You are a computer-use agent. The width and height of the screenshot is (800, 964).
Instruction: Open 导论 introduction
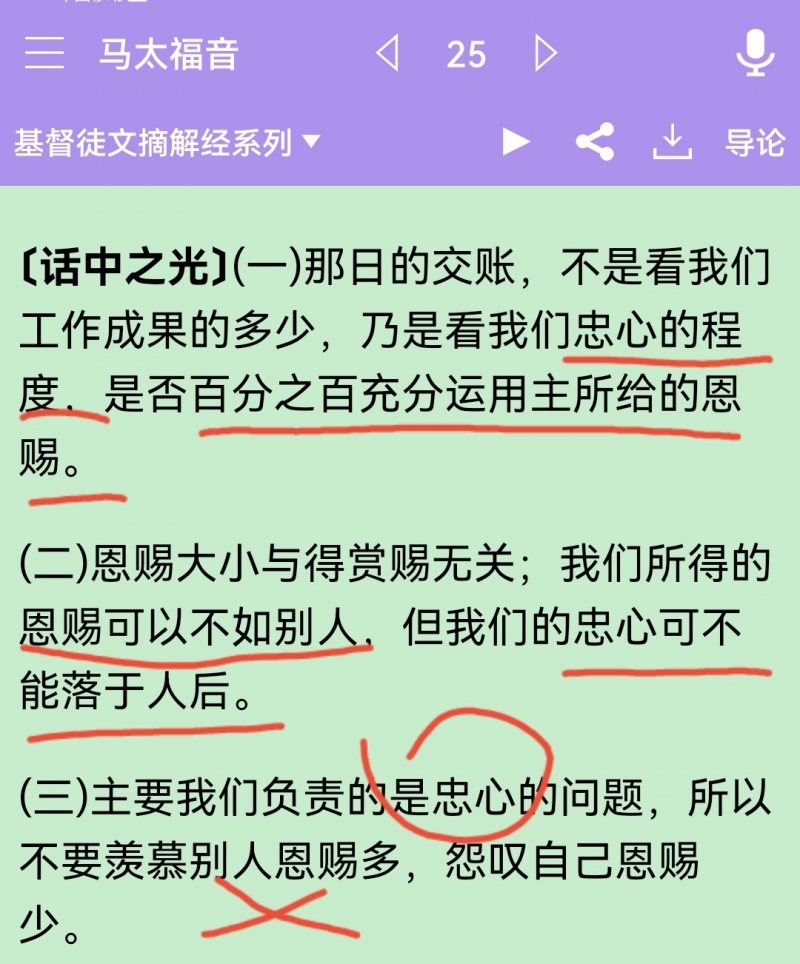click(755, 142)
